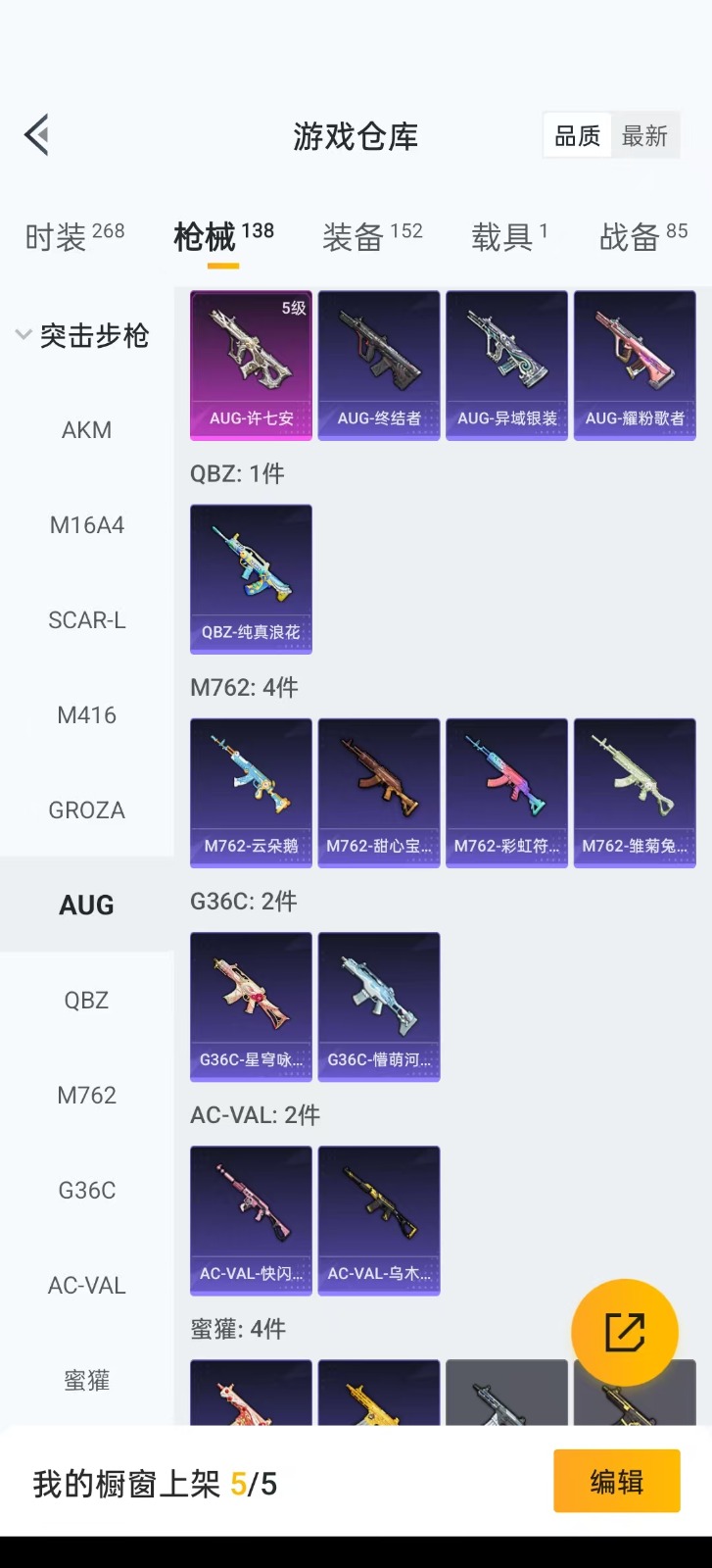Open the 战备 tab

coord(643,236)
